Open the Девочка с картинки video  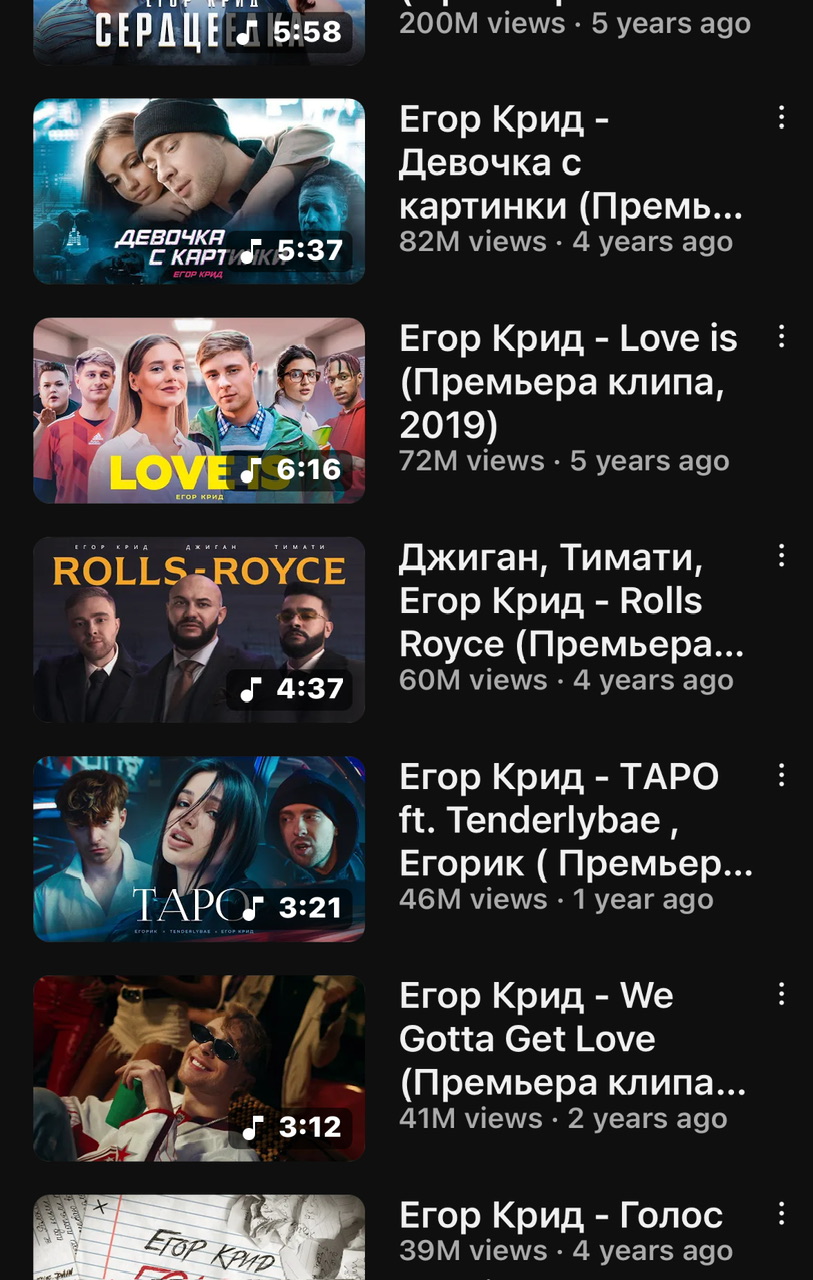click(199, 191)
